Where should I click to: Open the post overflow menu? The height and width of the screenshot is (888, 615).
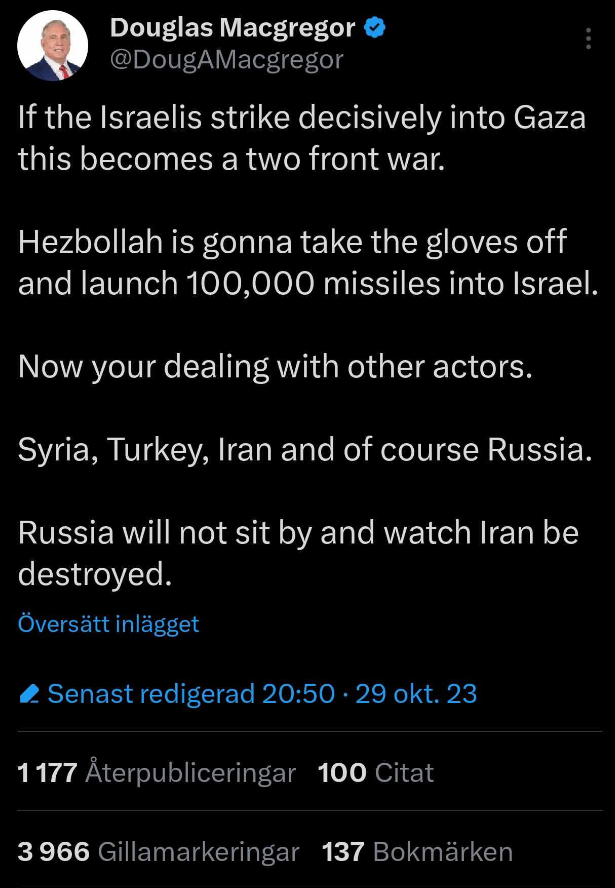[587, 40]
